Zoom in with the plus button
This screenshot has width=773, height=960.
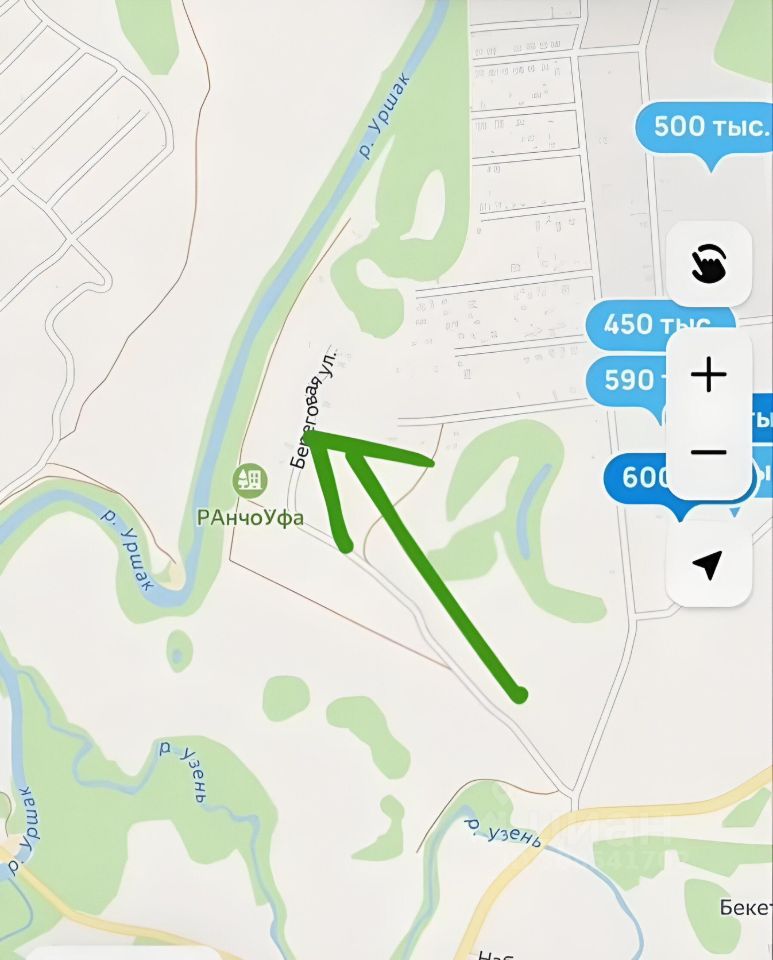click(x=708, y=377)
